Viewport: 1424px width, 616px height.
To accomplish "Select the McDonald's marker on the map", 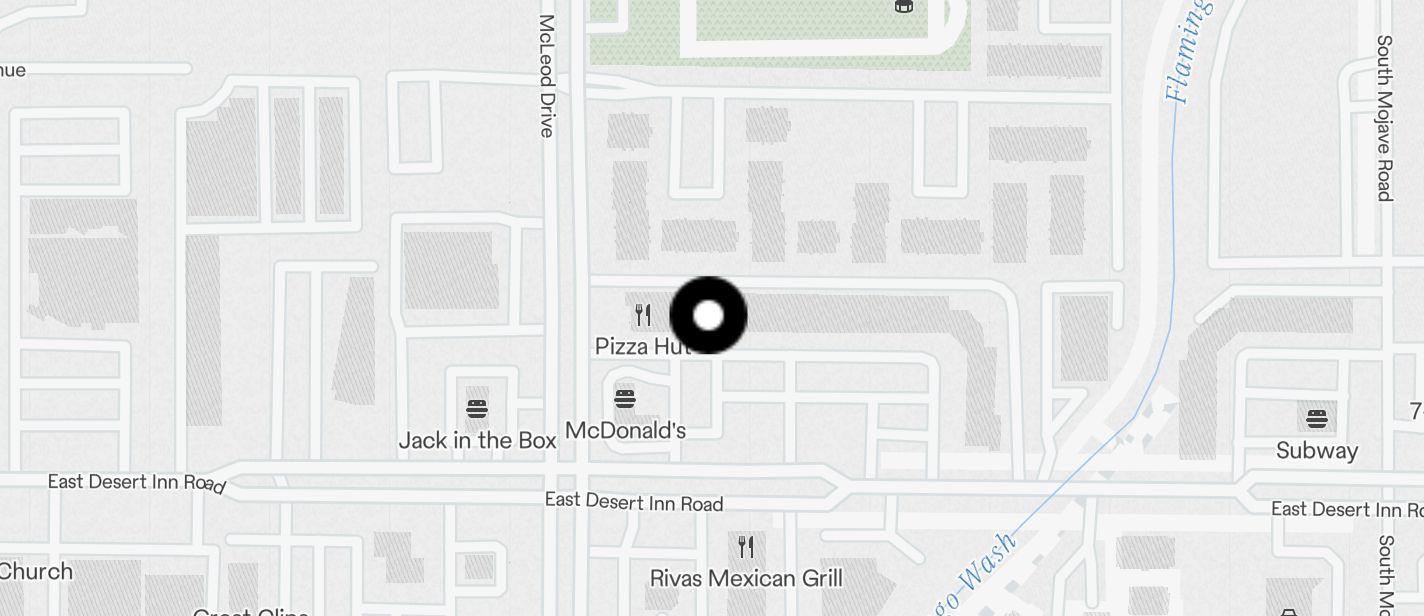I will coord(625,400).
